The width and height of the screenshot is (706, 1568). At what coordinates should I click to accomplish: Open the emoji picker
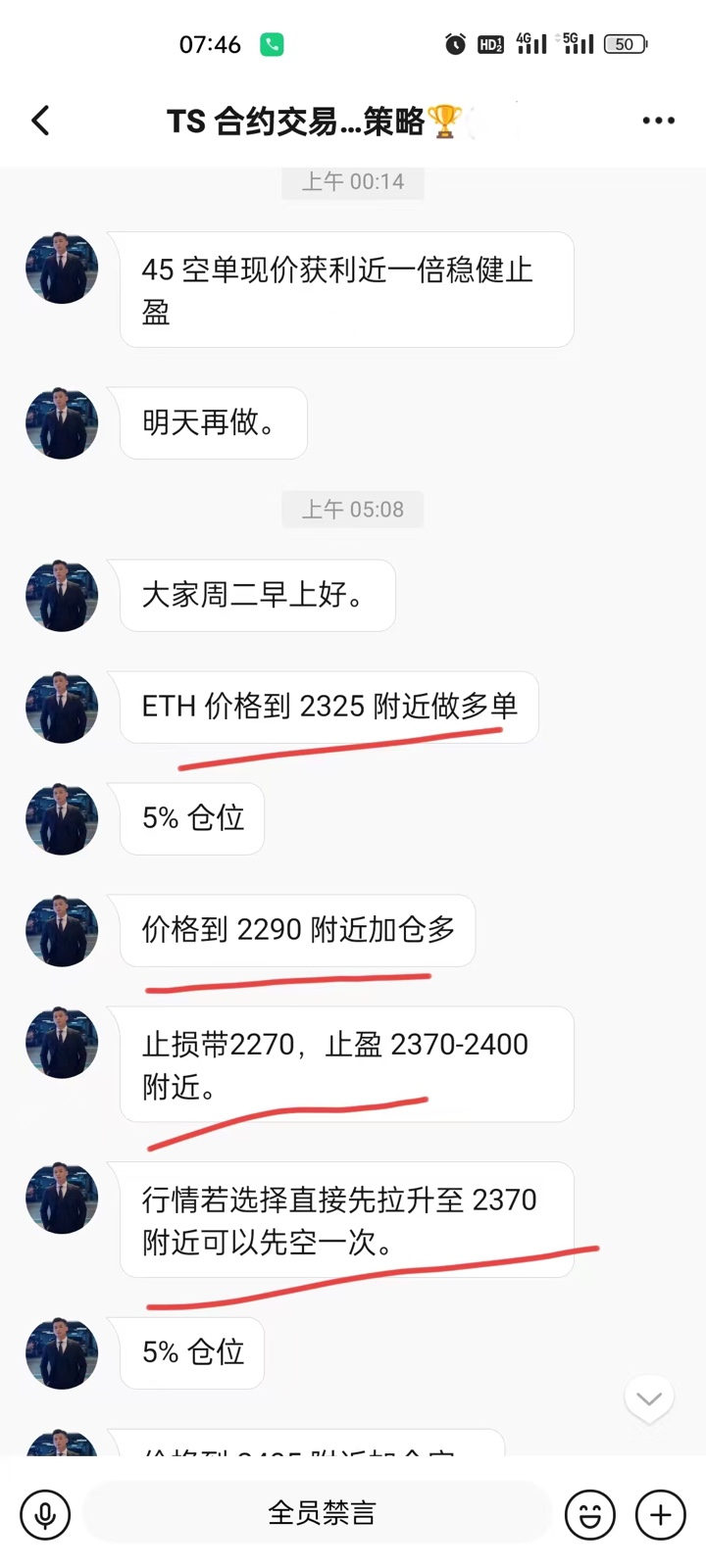pyautogui.click(x=589, y=1514)
